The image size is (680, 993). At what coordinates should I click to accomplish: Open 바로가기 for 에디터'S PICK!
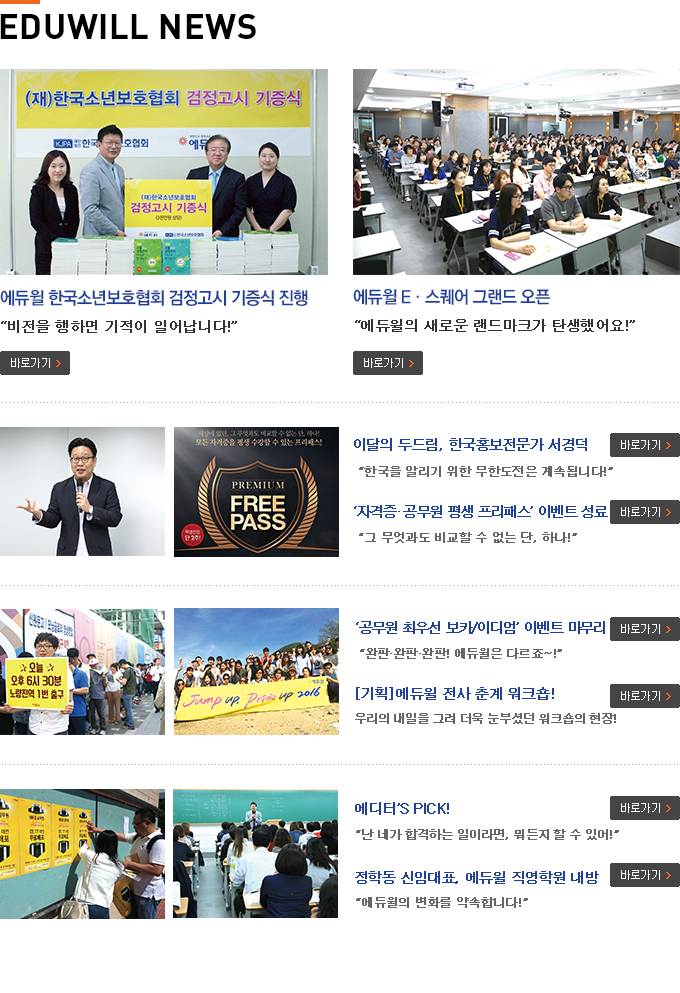click(x=644, y=808)
